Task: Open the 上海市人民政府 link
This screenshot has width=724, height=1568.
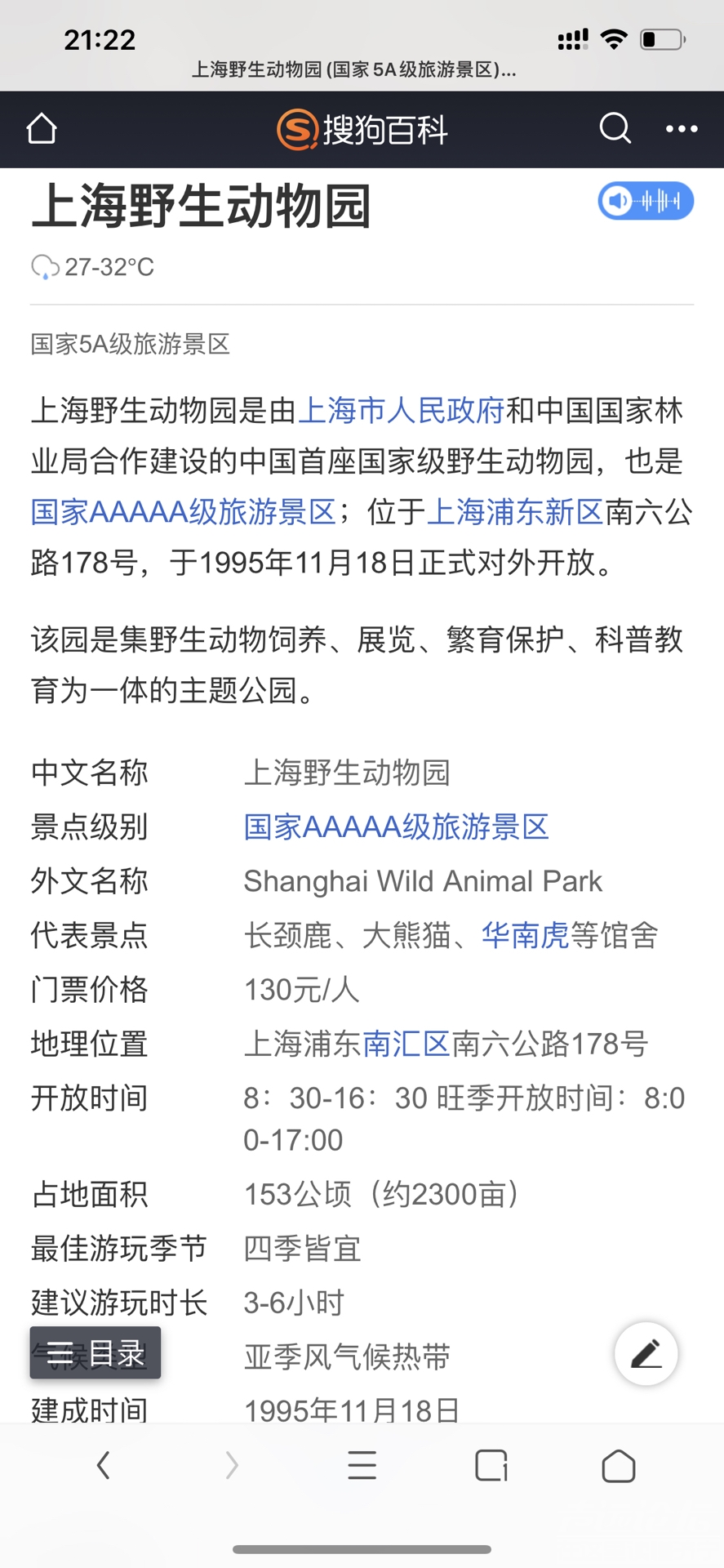Action: [401, 411]
